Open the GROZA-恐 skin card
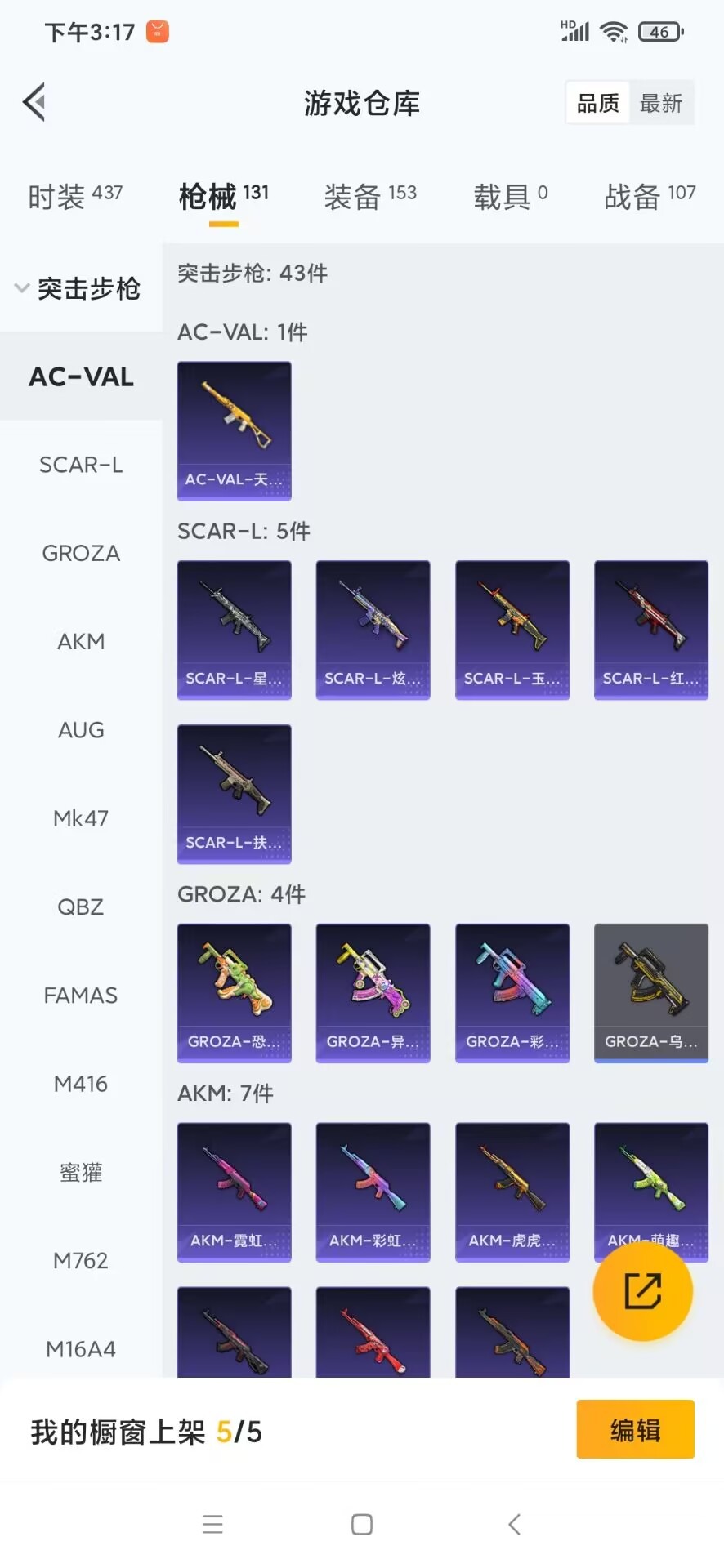 (x=235, y=992)
